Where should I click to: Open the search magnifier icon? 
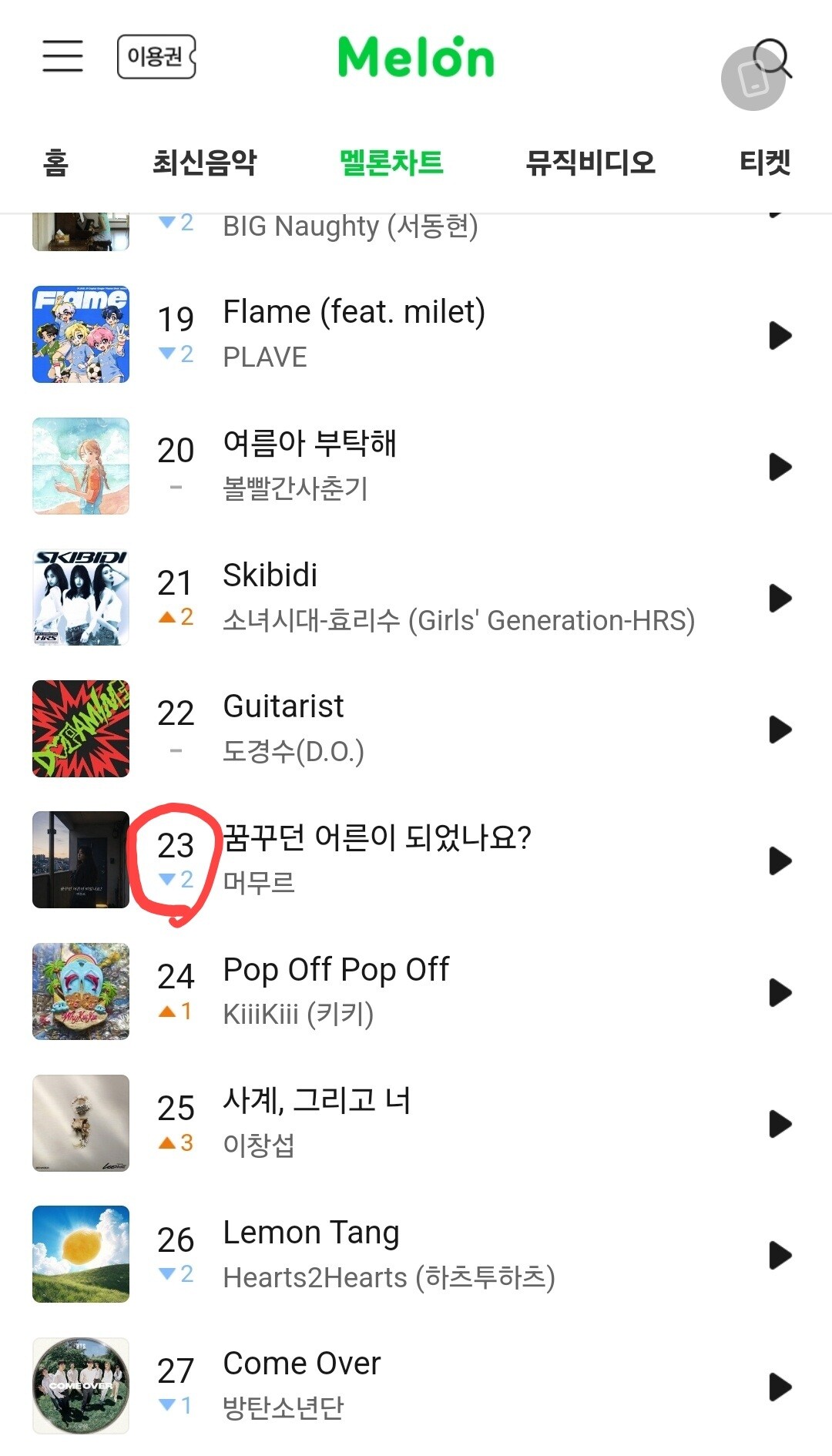tap(773, 58)
